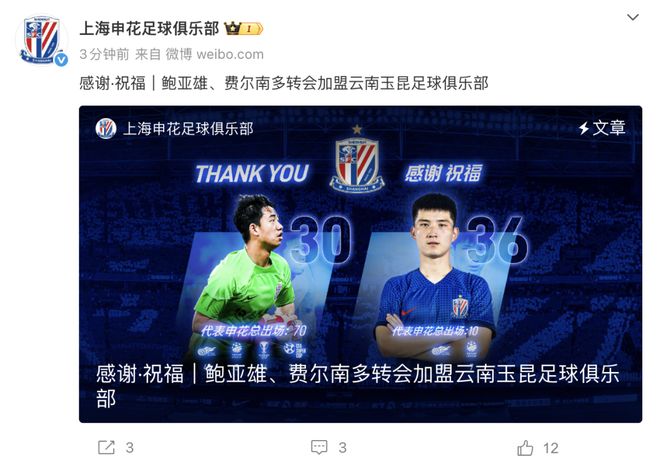Open the weibo.com source link
This screenshot has width=660, height=462.
click(x=231, y=54)
